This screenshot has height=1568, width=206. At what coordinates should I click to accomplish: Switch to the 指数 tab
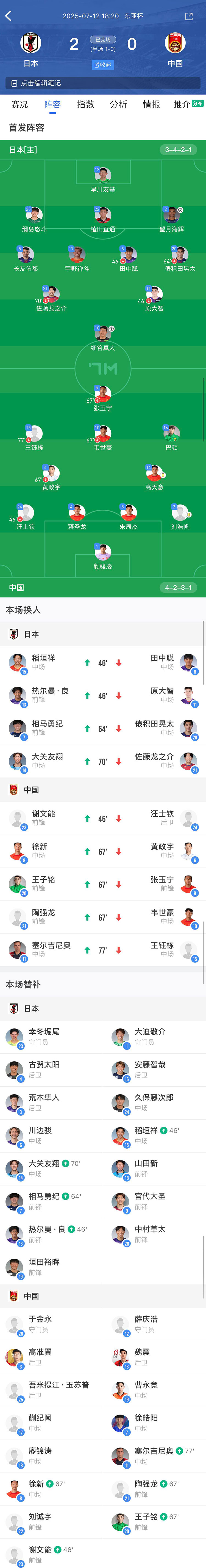(85, 105)
